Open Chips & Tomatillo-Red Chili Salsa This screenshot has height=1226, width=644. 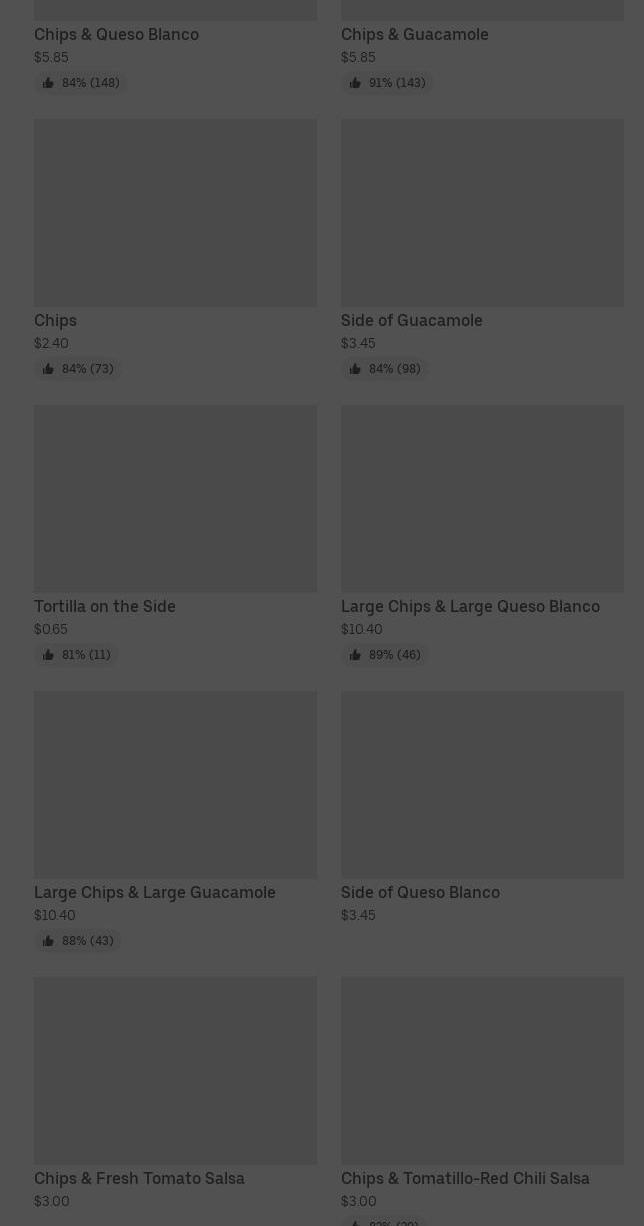pos(481,1071)
